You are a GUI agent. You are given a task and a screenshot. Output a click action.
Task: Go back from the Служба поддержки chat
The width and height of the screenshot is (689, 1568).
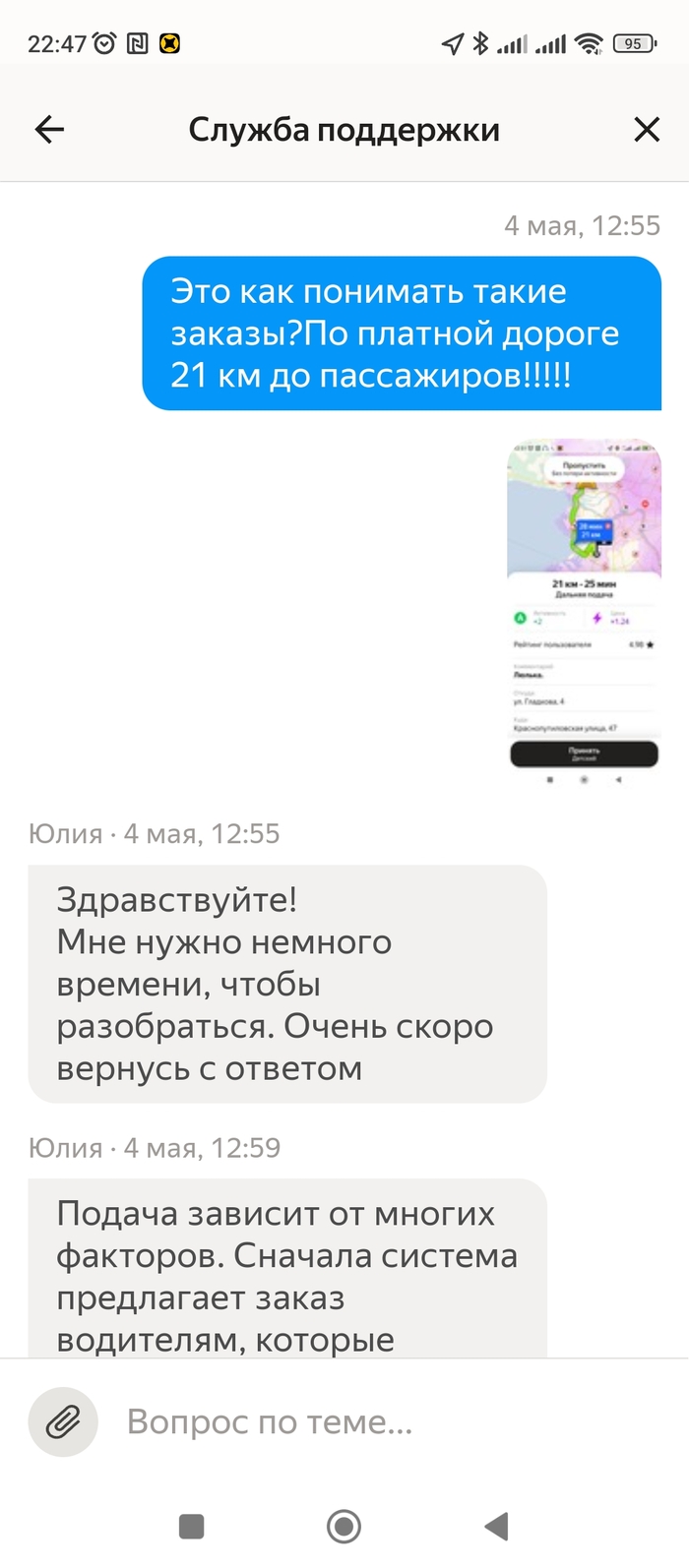49,129
